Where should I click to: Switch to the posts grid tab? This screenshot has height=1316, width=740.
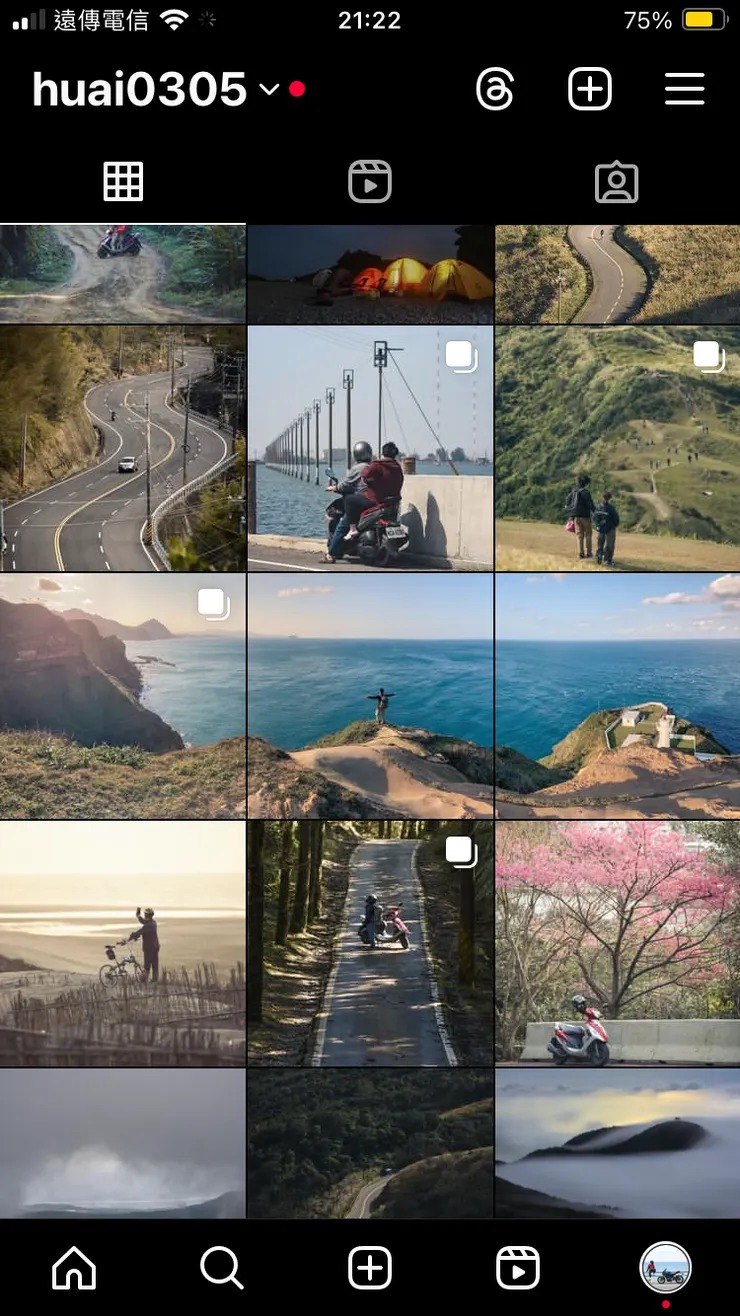click(123, 182)
